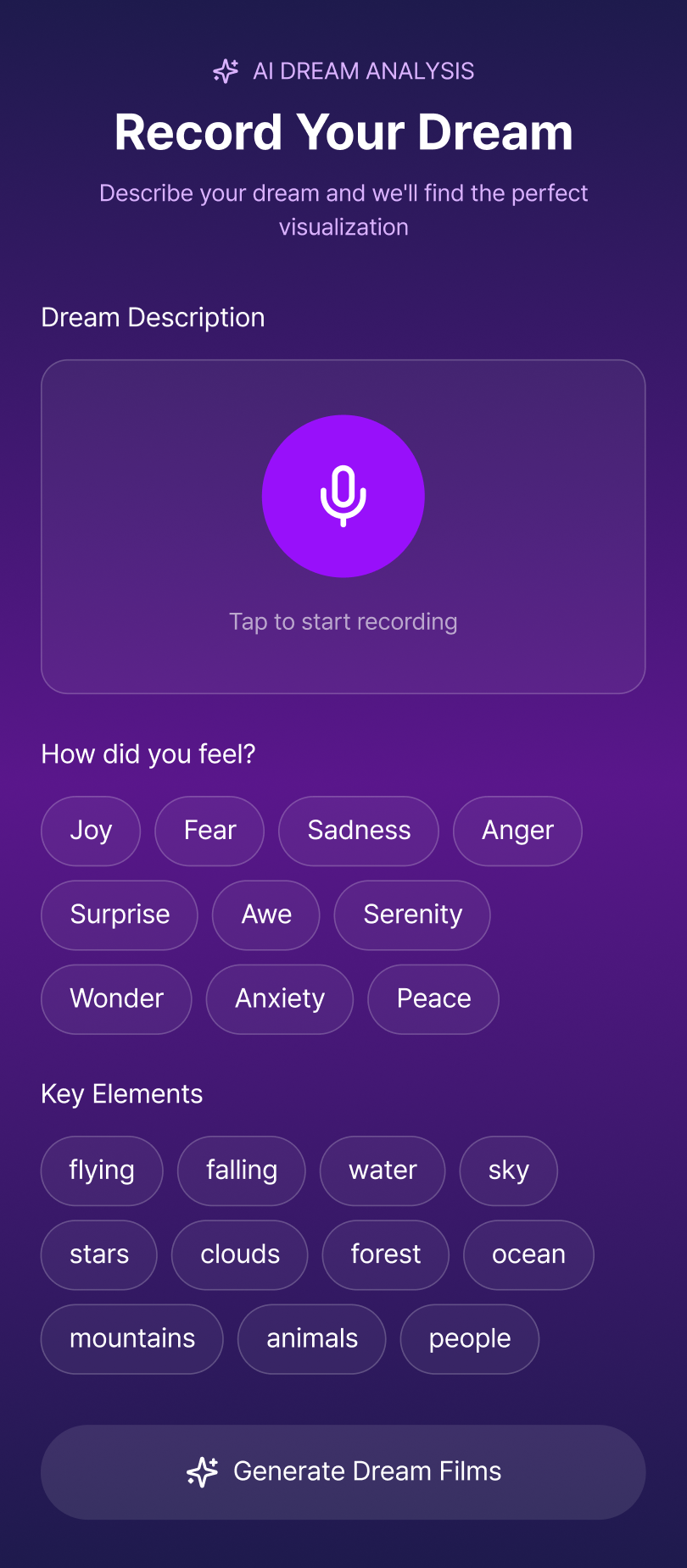This screenshot has width=687, height=1568.
Task: Select the falling key element
Action: (241, 1170)
